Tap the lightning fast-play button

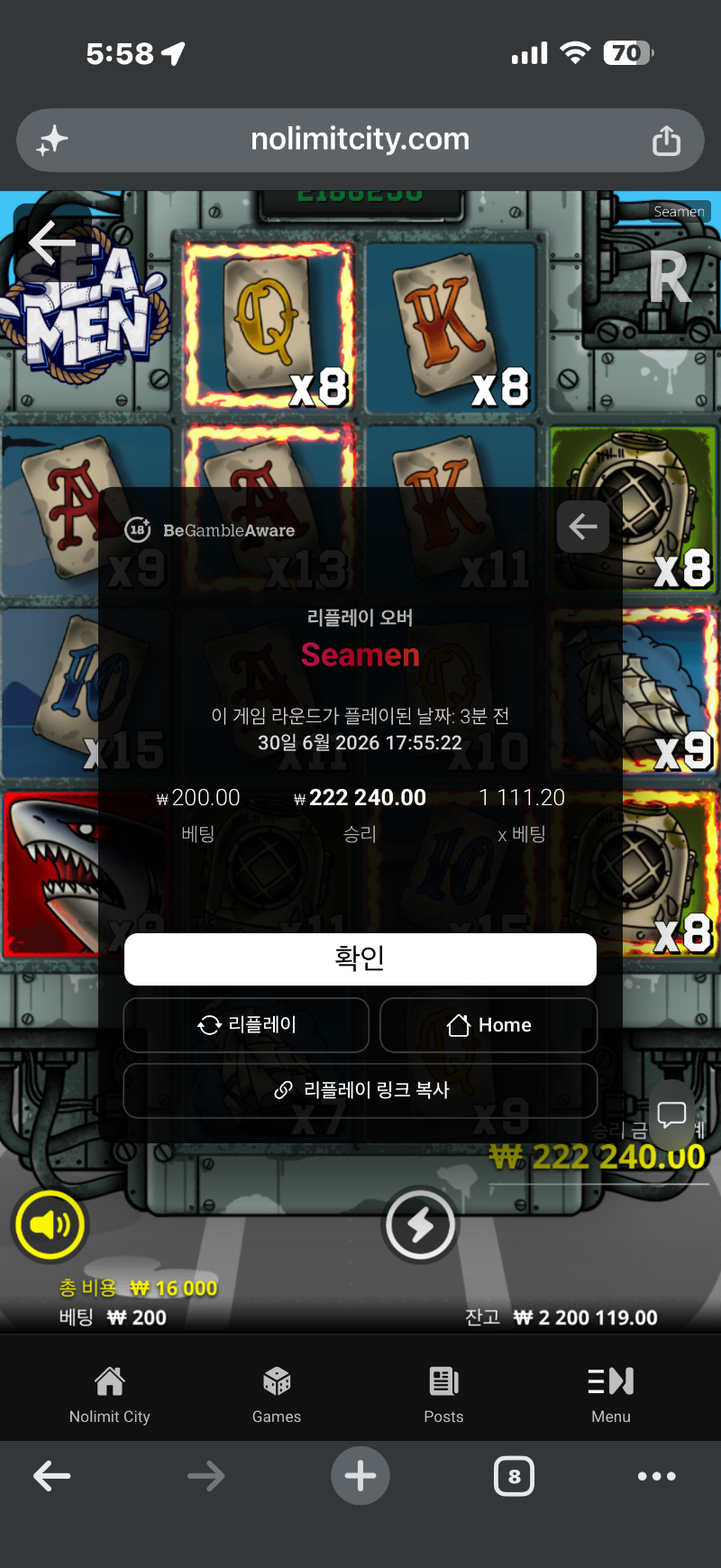coord(420,1224)
